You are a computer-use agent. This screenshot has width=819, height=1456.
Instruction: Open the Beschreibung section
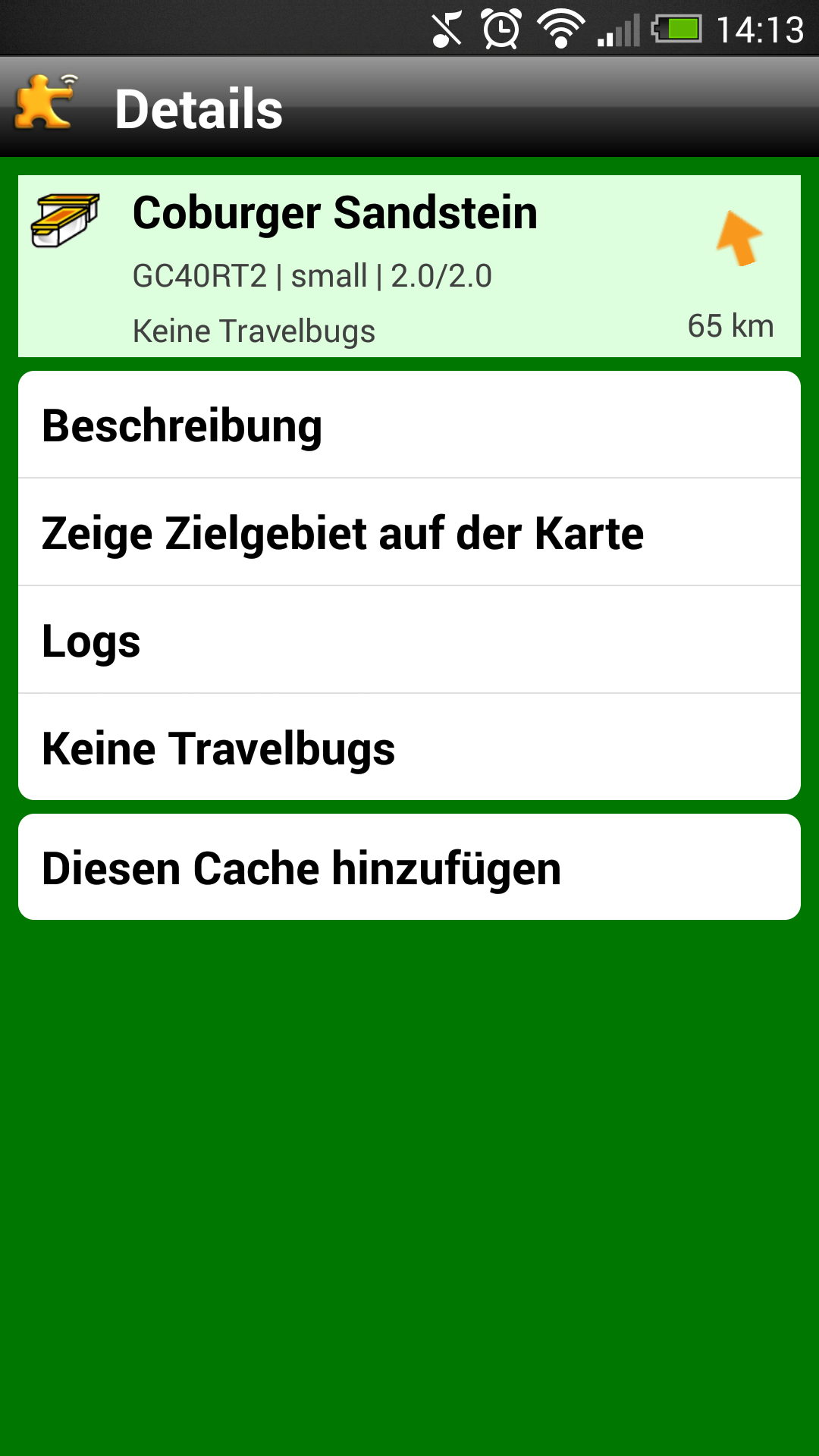[409, 425]
